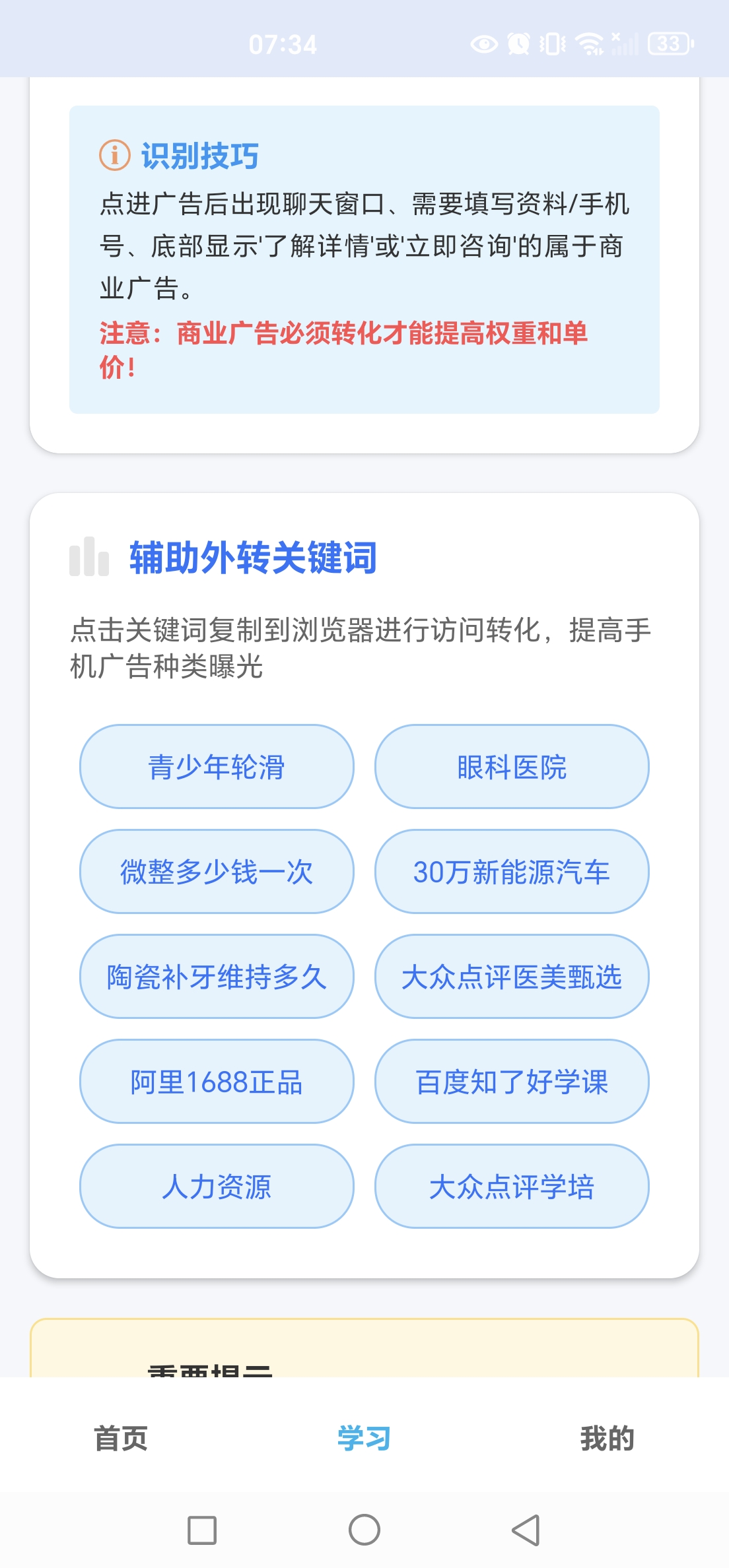Image resolution: width=729 pixels, height=1568 pixels.
Task: Choose the 陶瓷补牙维持多久 keyword
Action: 217,977
